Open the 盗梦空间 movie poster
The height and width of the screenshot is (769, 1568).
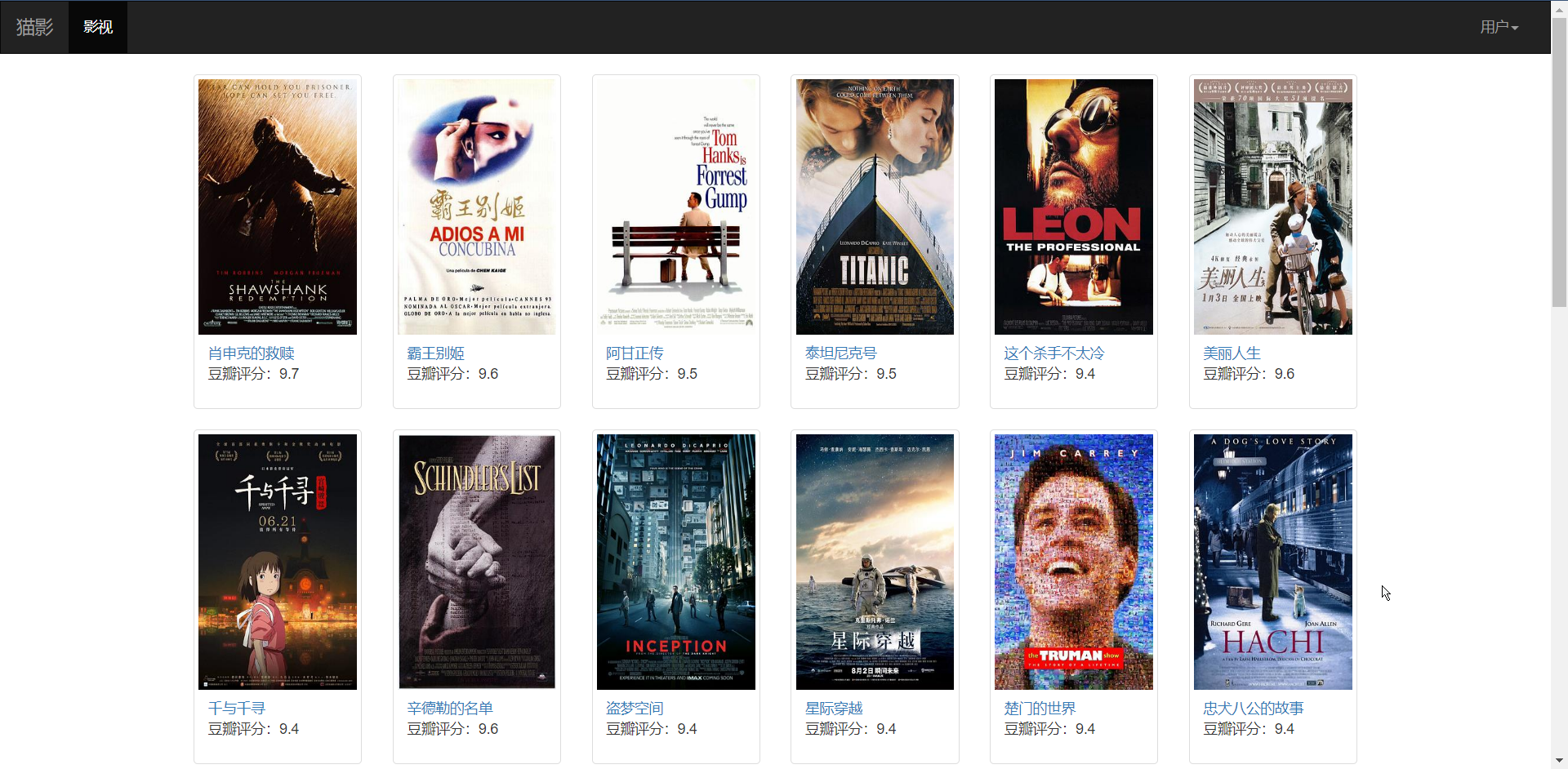tap(675, 562)
